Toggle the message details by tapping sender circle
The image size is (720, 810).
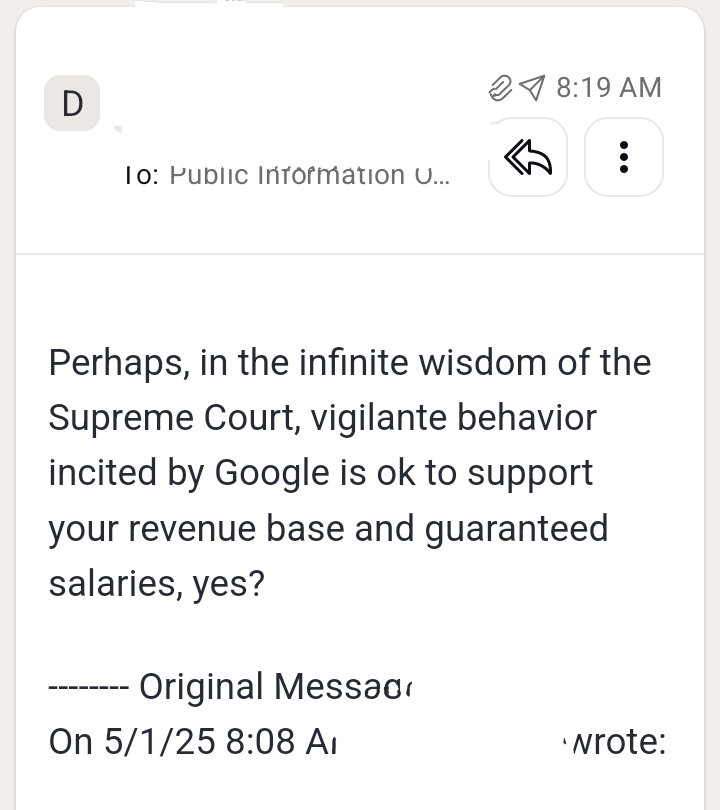pos(71,103)
